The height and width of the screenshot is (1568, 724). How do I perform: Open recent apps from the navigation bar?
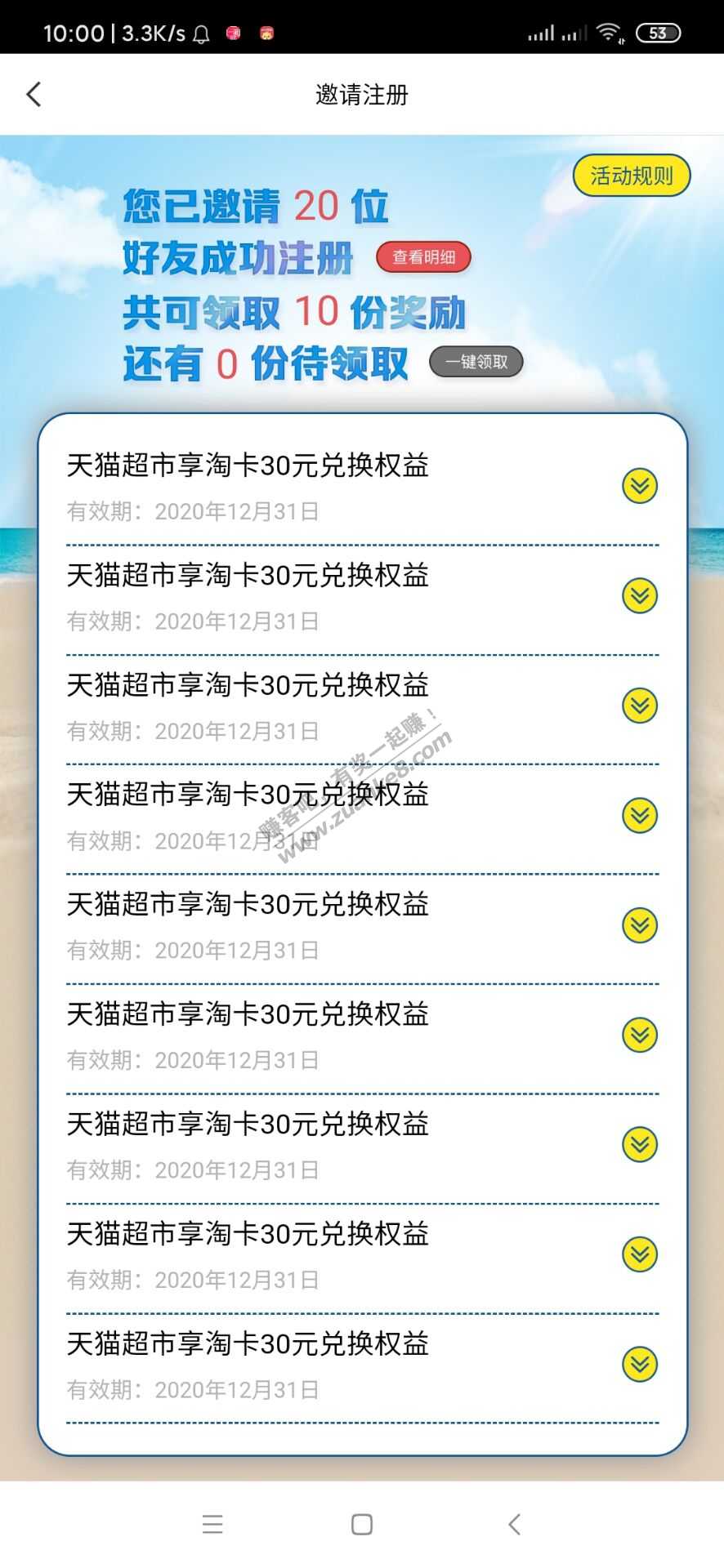(212, 1524)
